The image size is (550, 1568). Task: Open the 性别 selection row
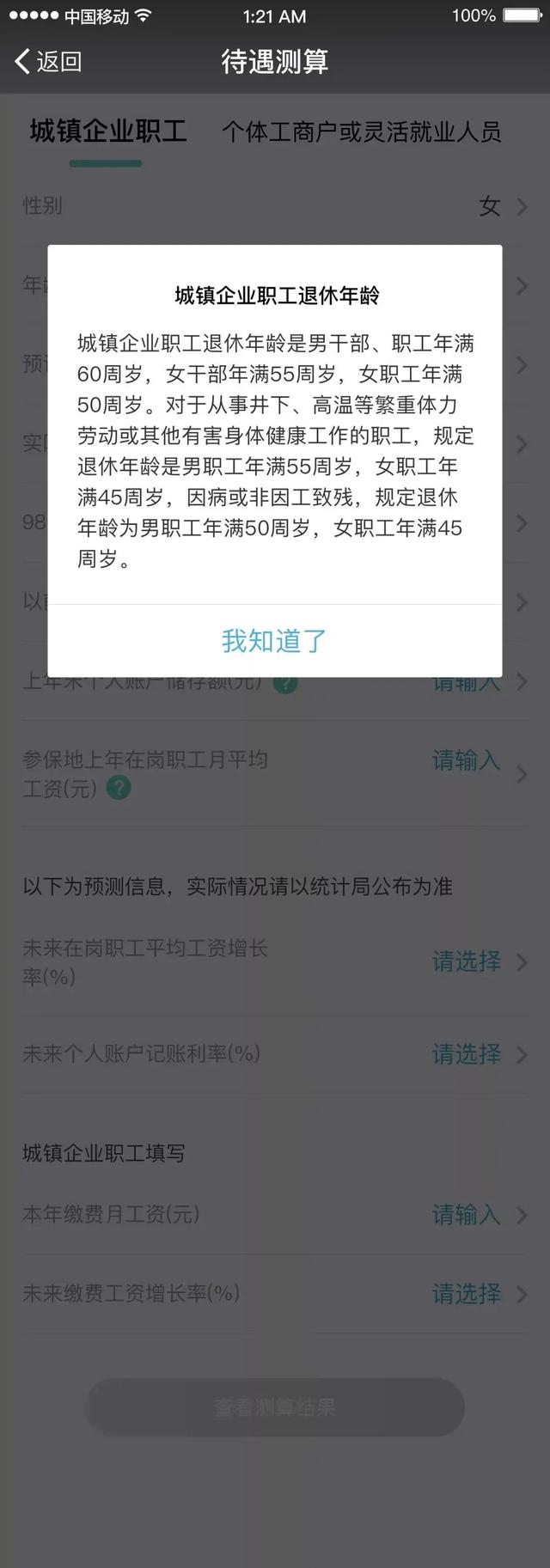275,206
